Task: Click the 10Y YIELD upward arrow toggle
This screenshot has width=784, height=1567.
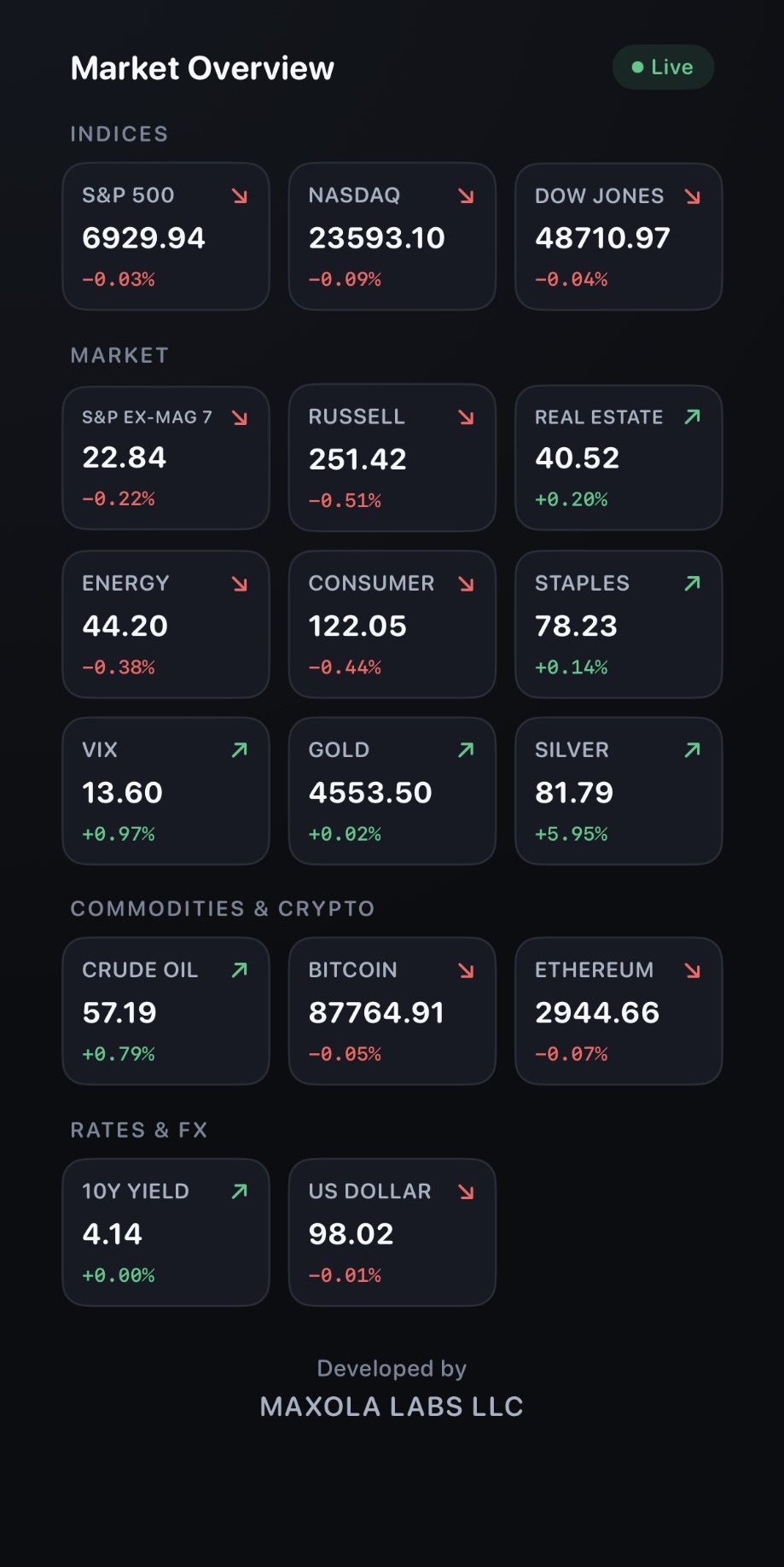Action: 240,1191
